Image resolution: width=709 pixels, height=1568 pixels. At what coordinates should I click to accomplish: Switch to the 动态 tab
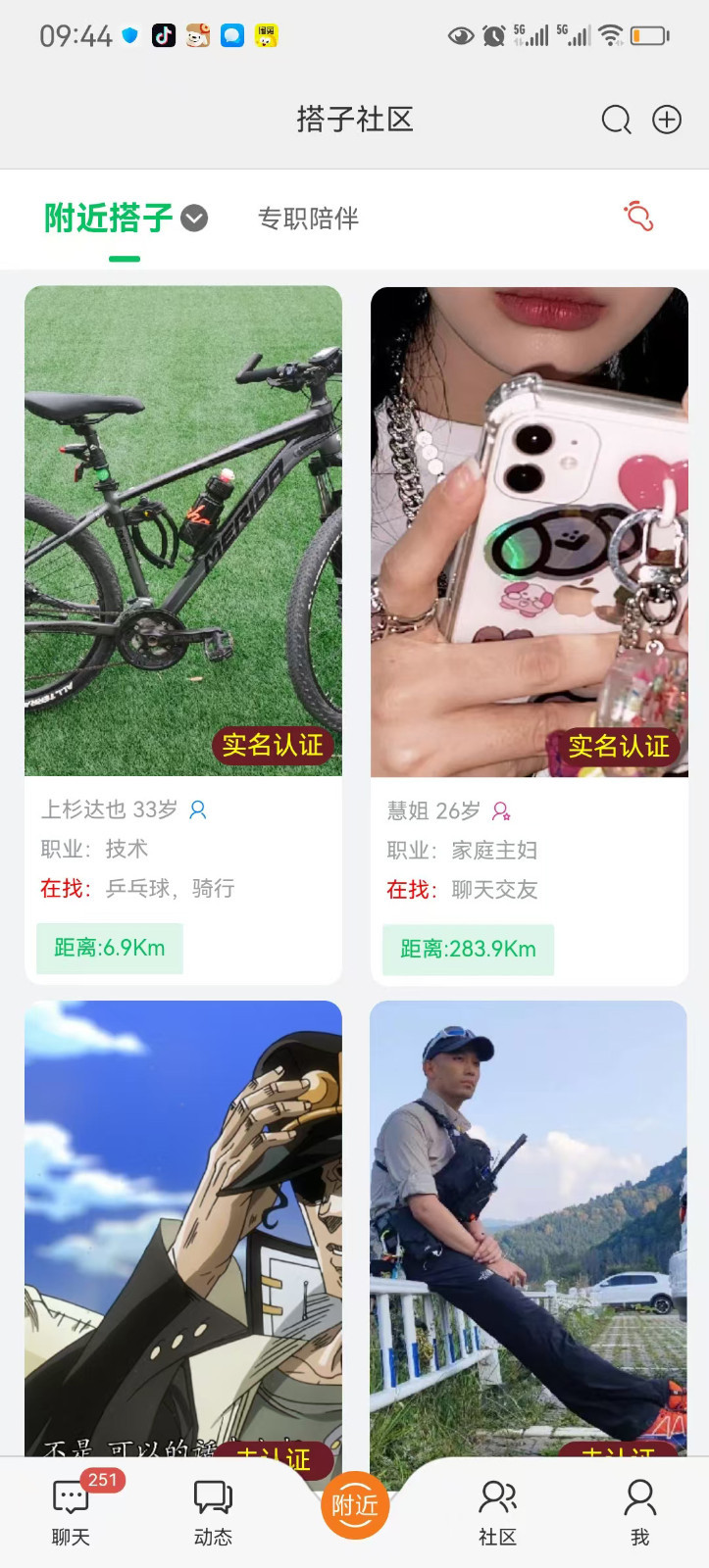(213, 1512)
